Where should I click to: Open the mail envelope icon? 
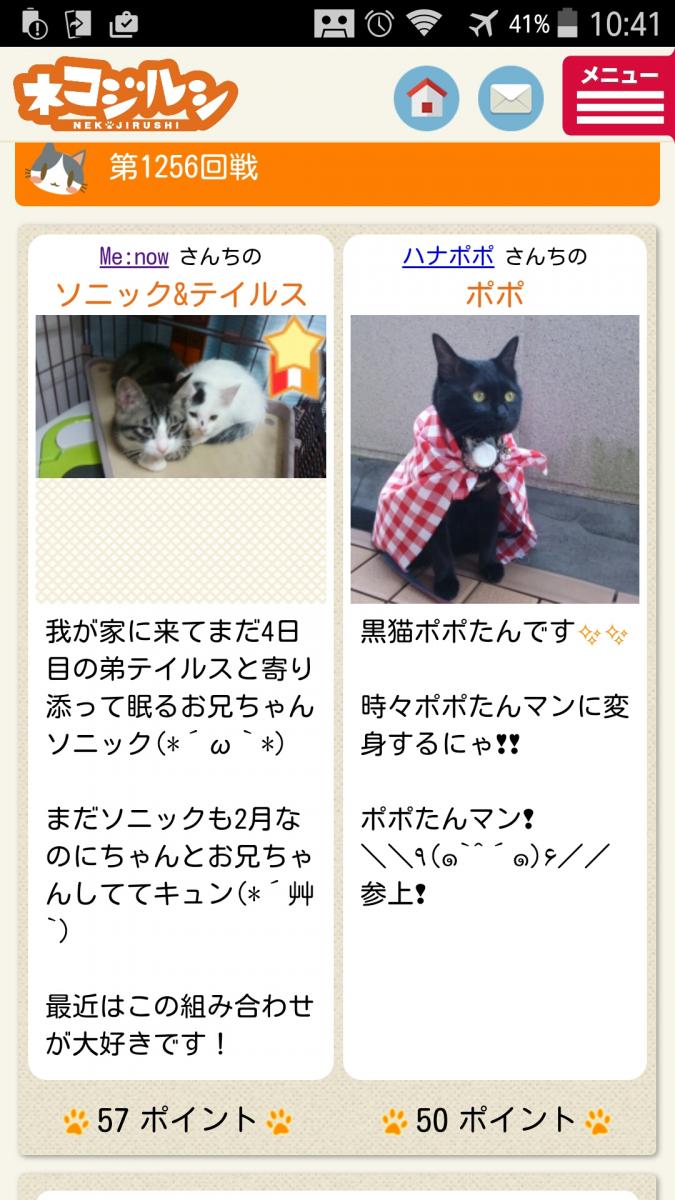pos(510,98)
